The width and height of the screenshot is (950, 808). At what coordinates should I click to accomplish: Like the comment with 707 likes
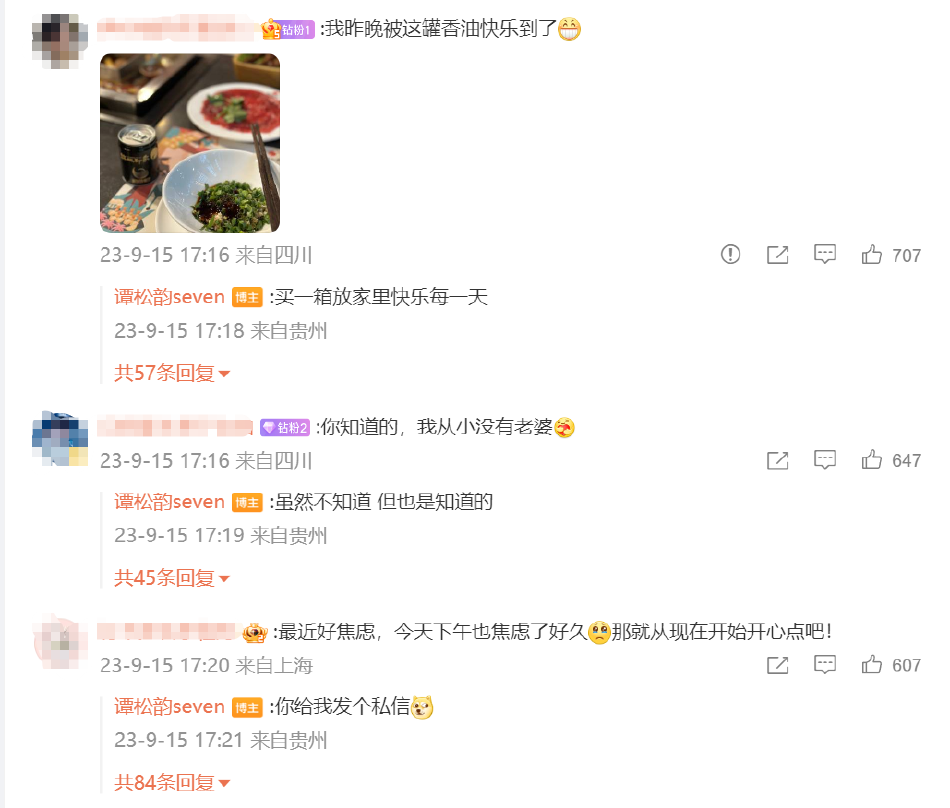click(x=872, y=255)
